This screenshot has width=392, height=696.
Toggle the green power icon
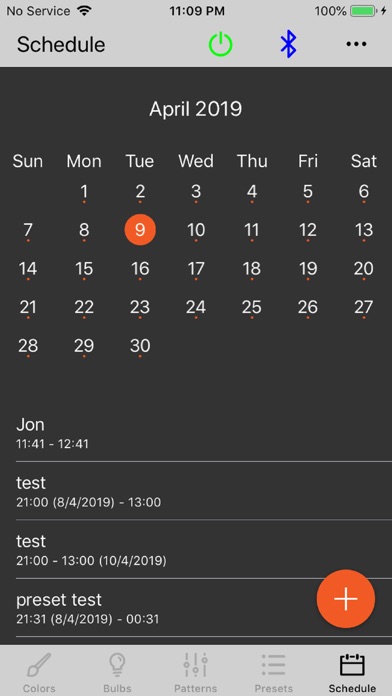coord(221,44)
